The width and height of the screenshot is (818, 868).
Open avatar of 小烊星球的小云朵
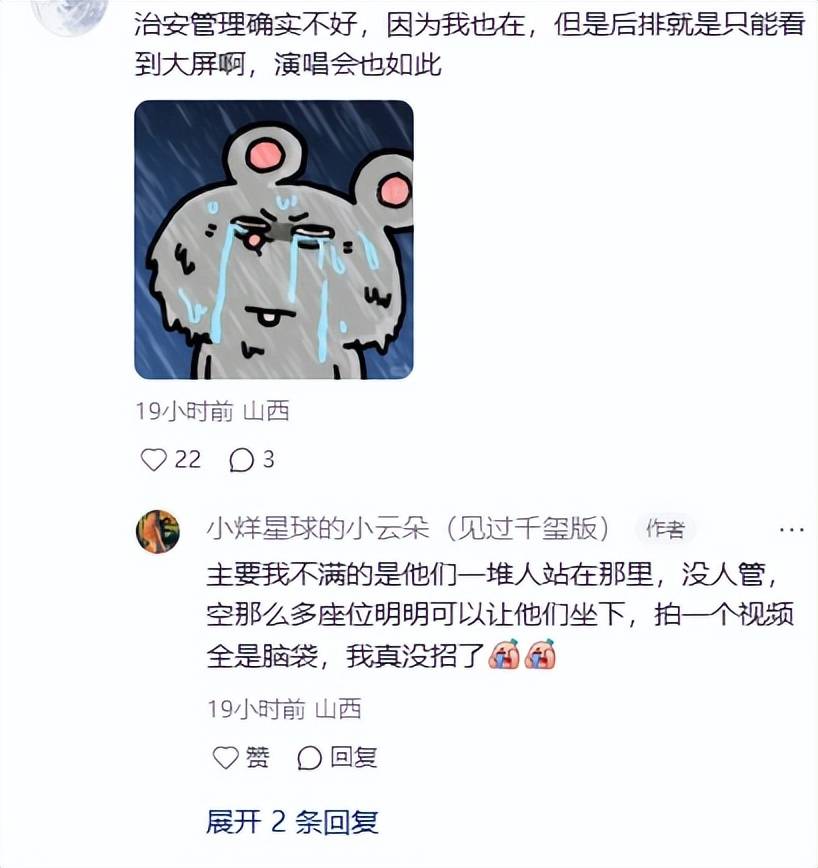point(157,531)
